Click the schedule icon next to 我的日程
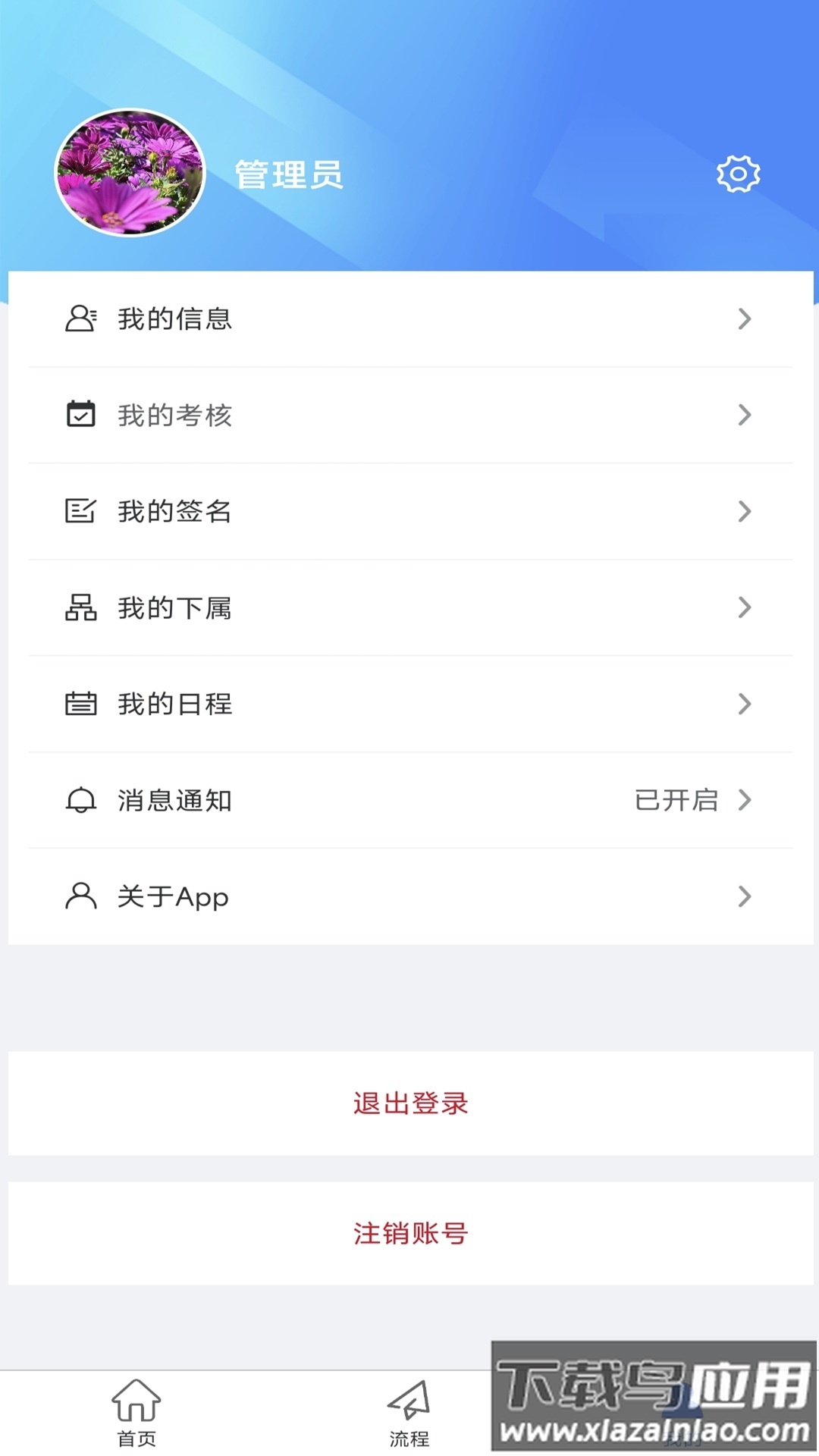The height and width of the screenshot is (1456, 819). (x=81, y=704)
